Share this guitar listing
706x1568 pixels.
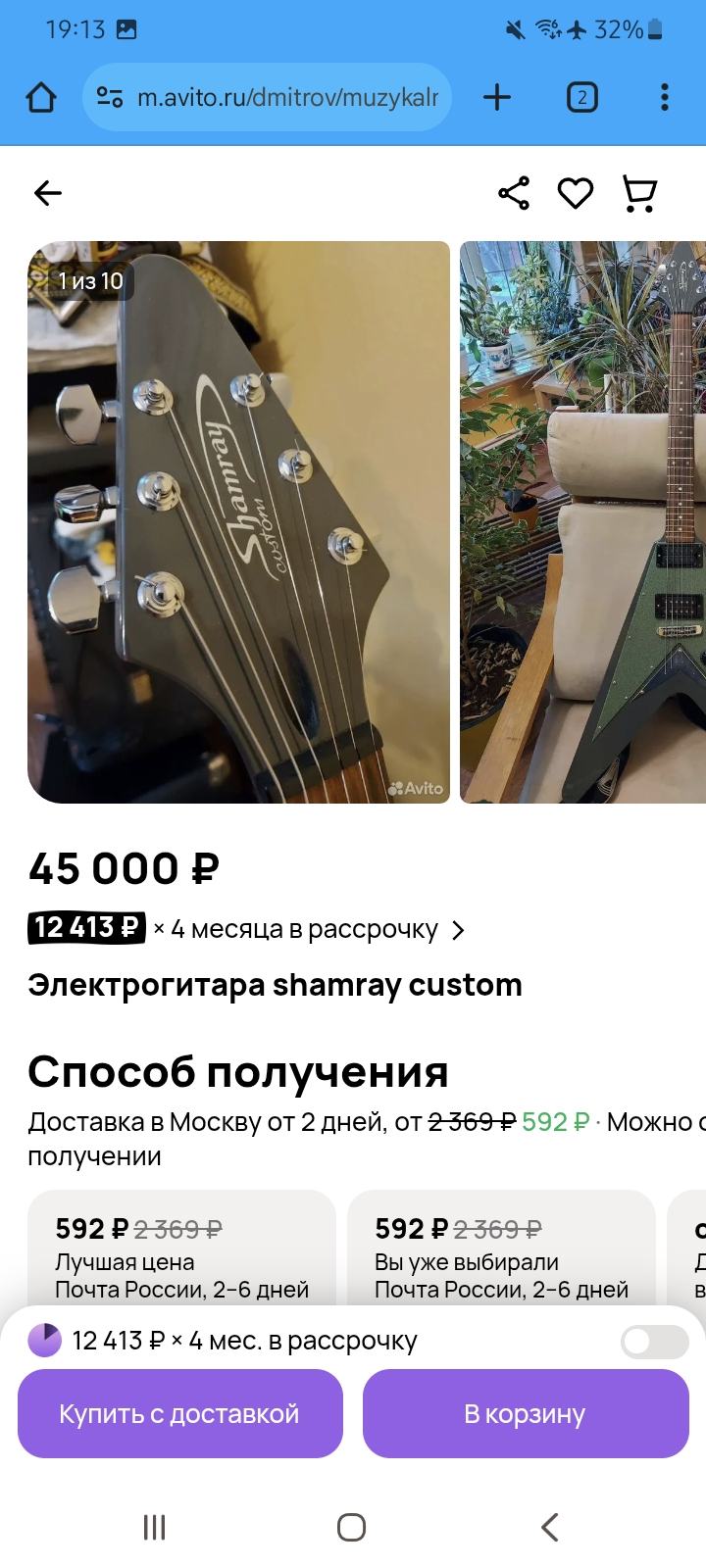514,193
